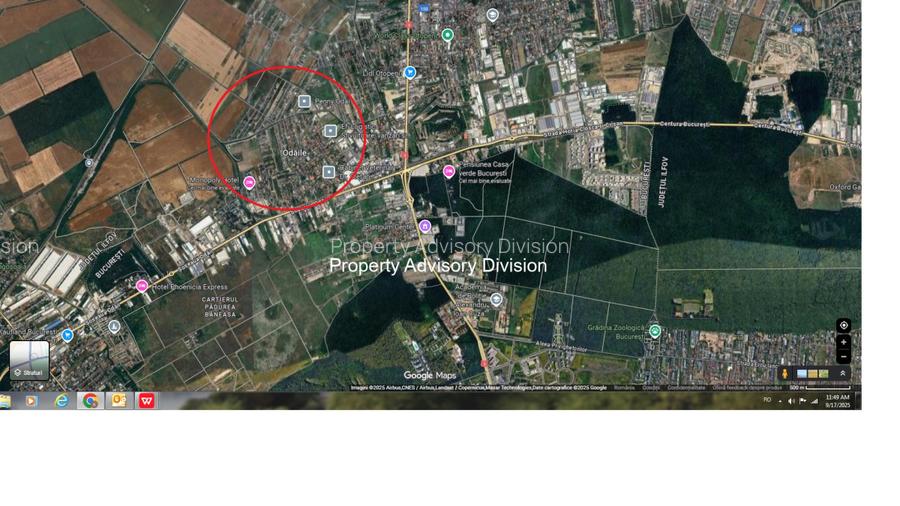Viewport: 900px width, 506px height.
Task: Zoom out of the map
Action: pyautogui.click(x=843, y=356)
